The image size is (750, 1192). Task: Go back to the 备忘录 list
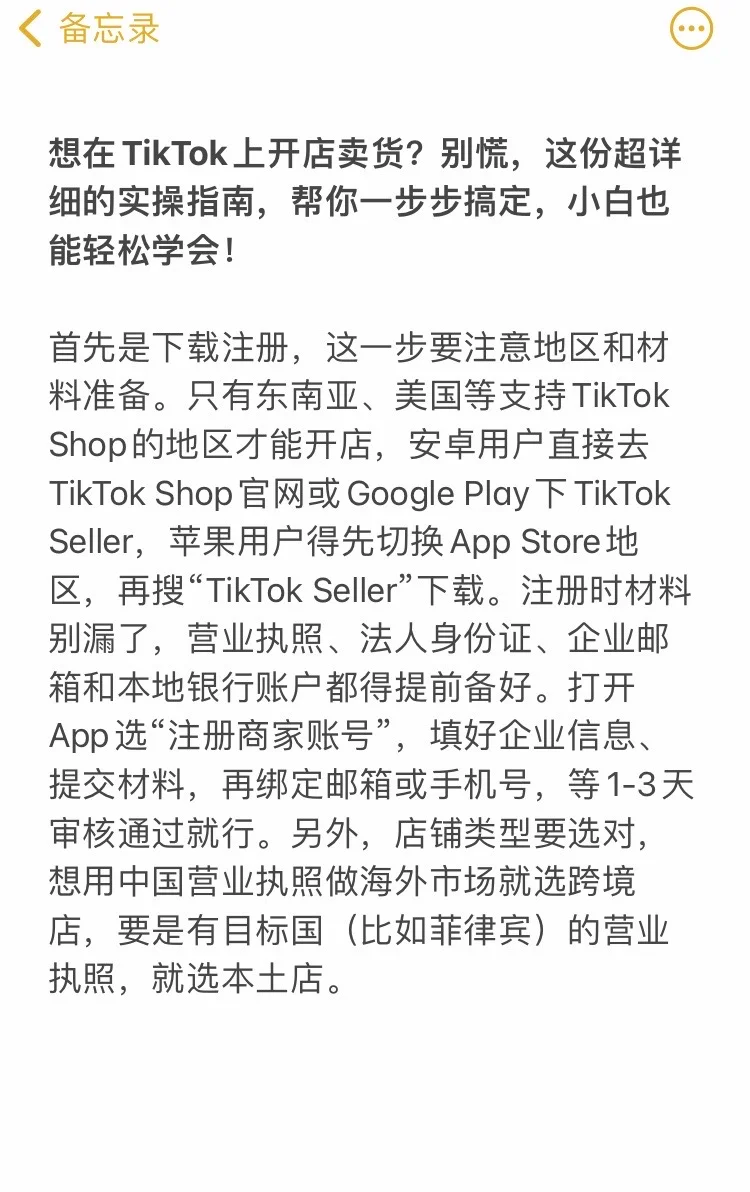tap(88, 29)
